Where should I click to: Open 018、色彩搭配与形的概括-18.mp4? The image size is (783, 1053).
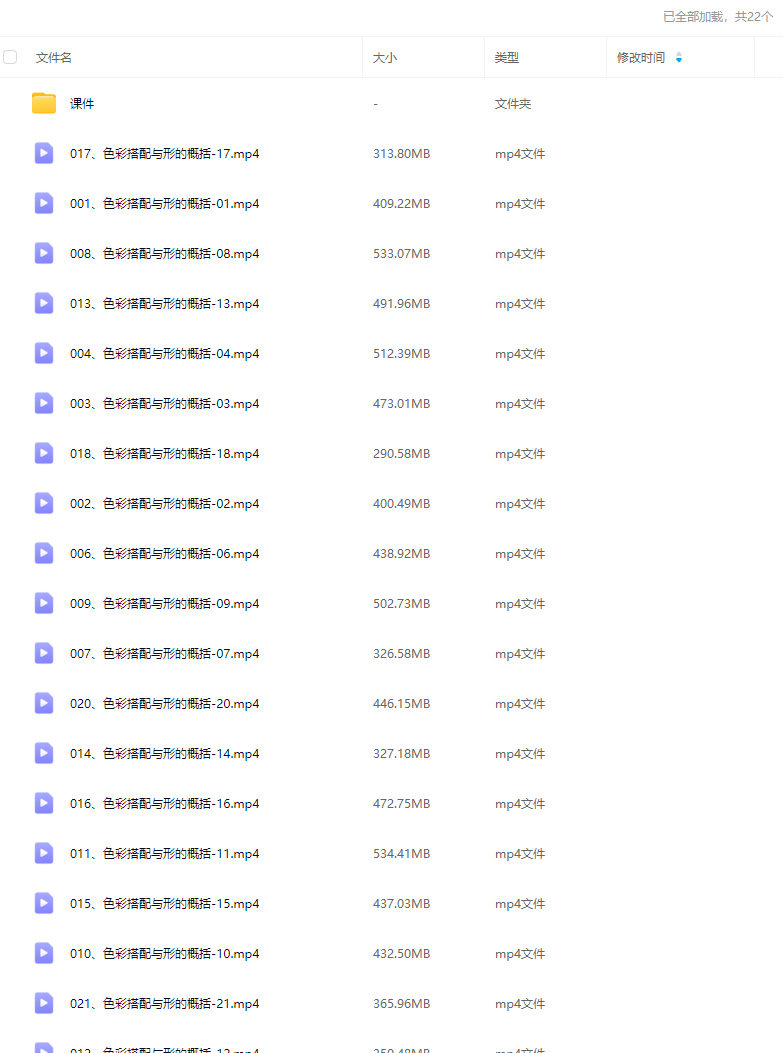point(164,454)
